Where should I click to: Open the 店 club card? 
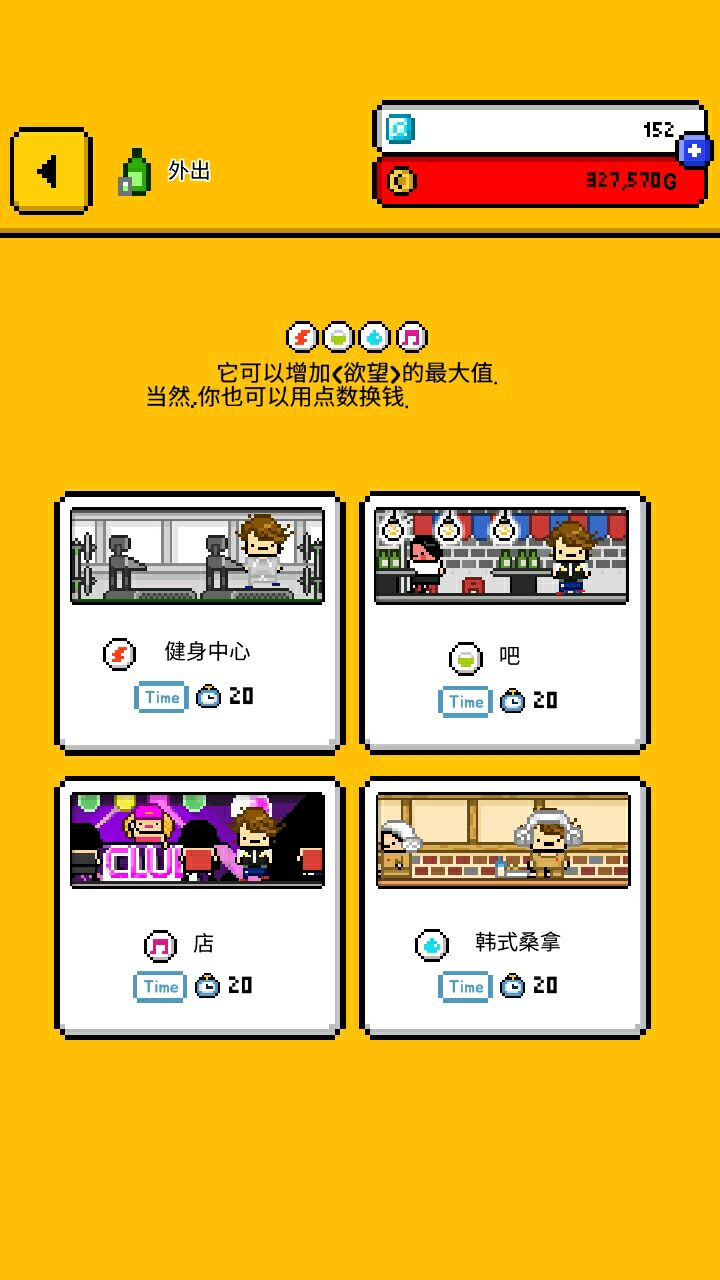coord(198,908)
